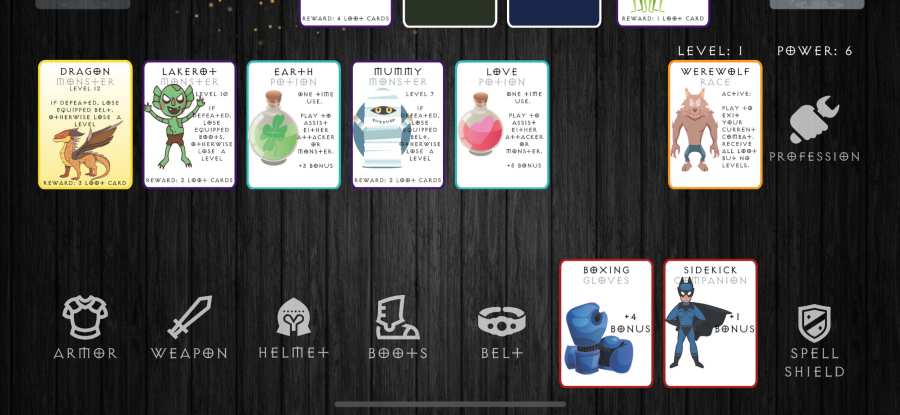The image size is (900, 415).
Task: Select the Mummy monster card
Action: click(397, 125)
